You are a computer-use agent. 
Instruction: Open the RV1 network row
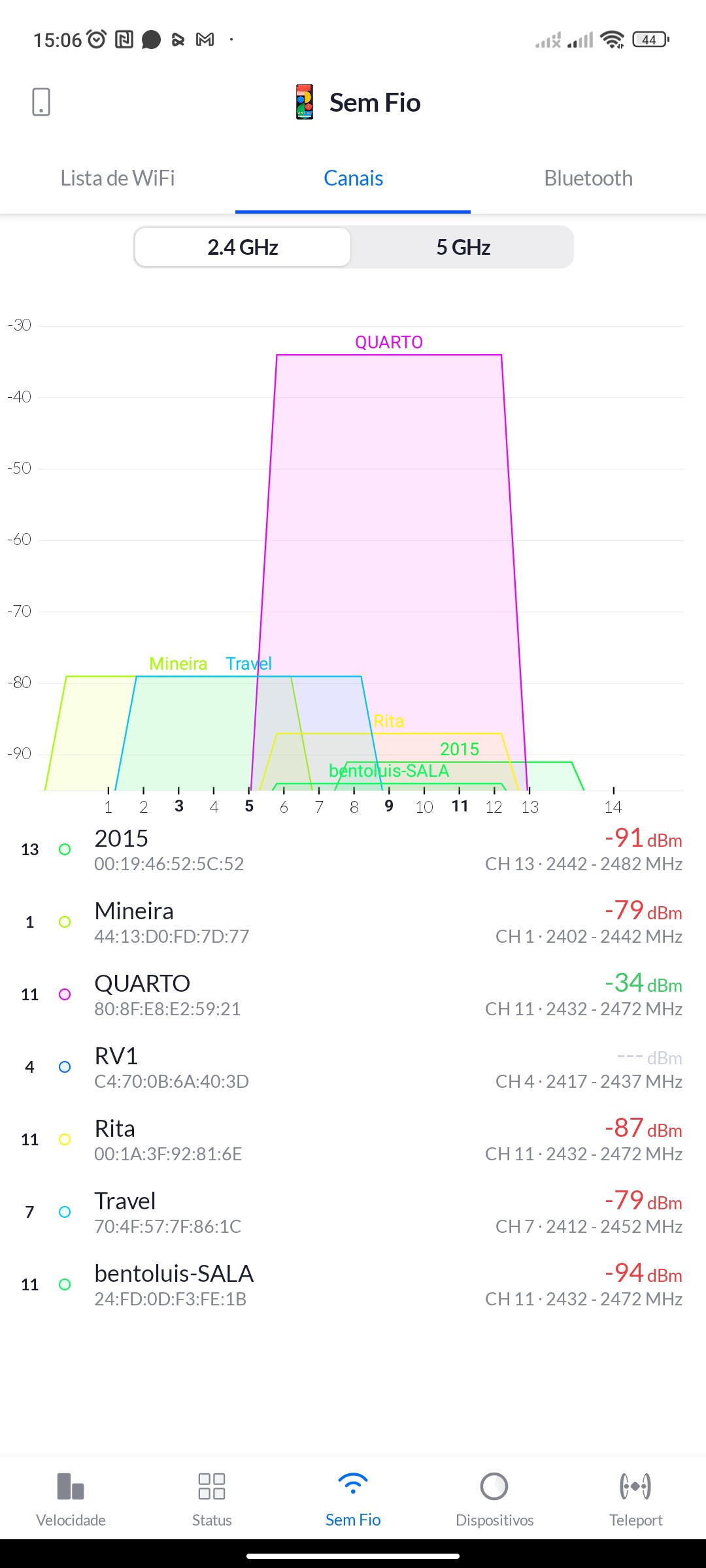pyautogui.click(x=353, y=1067)
